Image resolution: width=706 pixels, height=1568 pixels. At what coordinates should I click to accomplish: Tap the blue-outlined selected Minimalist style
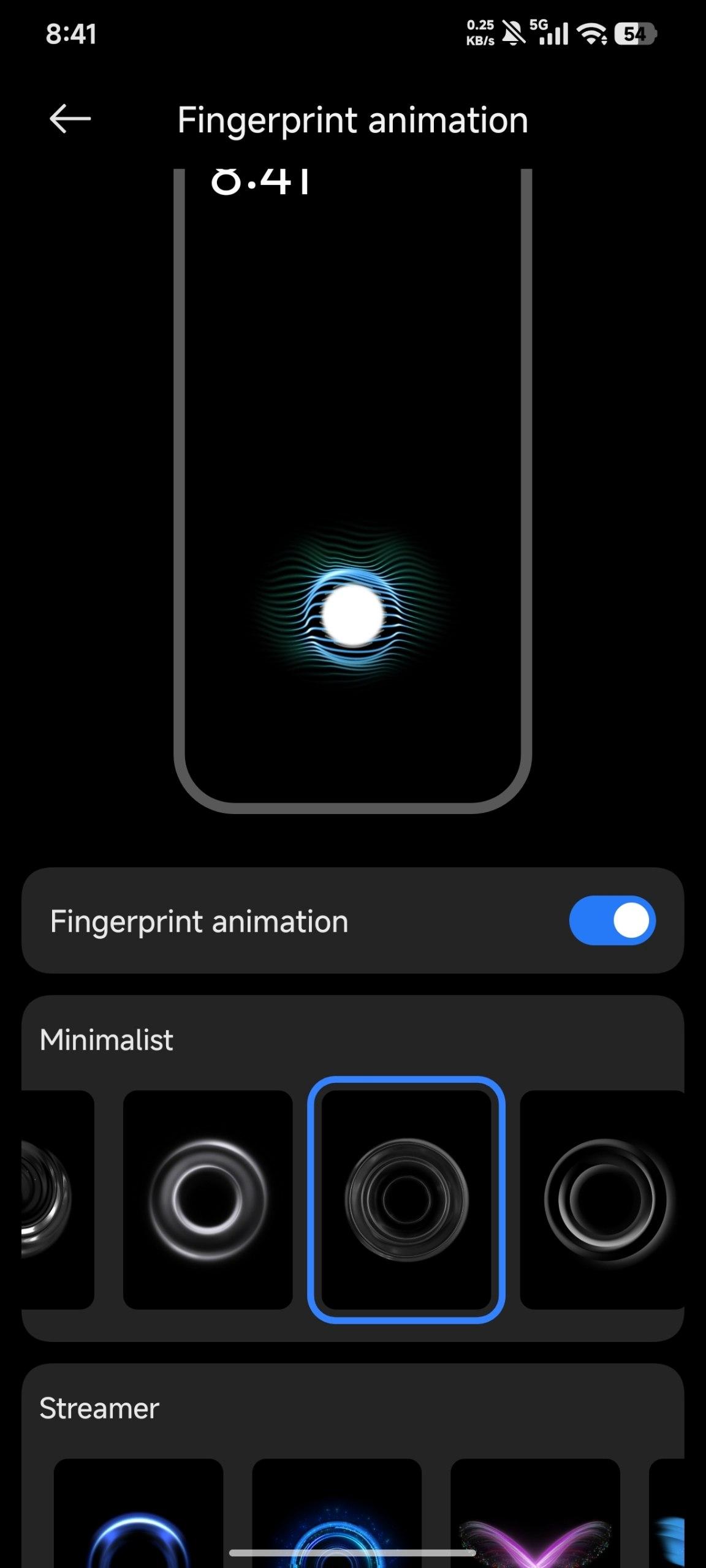406,1199
